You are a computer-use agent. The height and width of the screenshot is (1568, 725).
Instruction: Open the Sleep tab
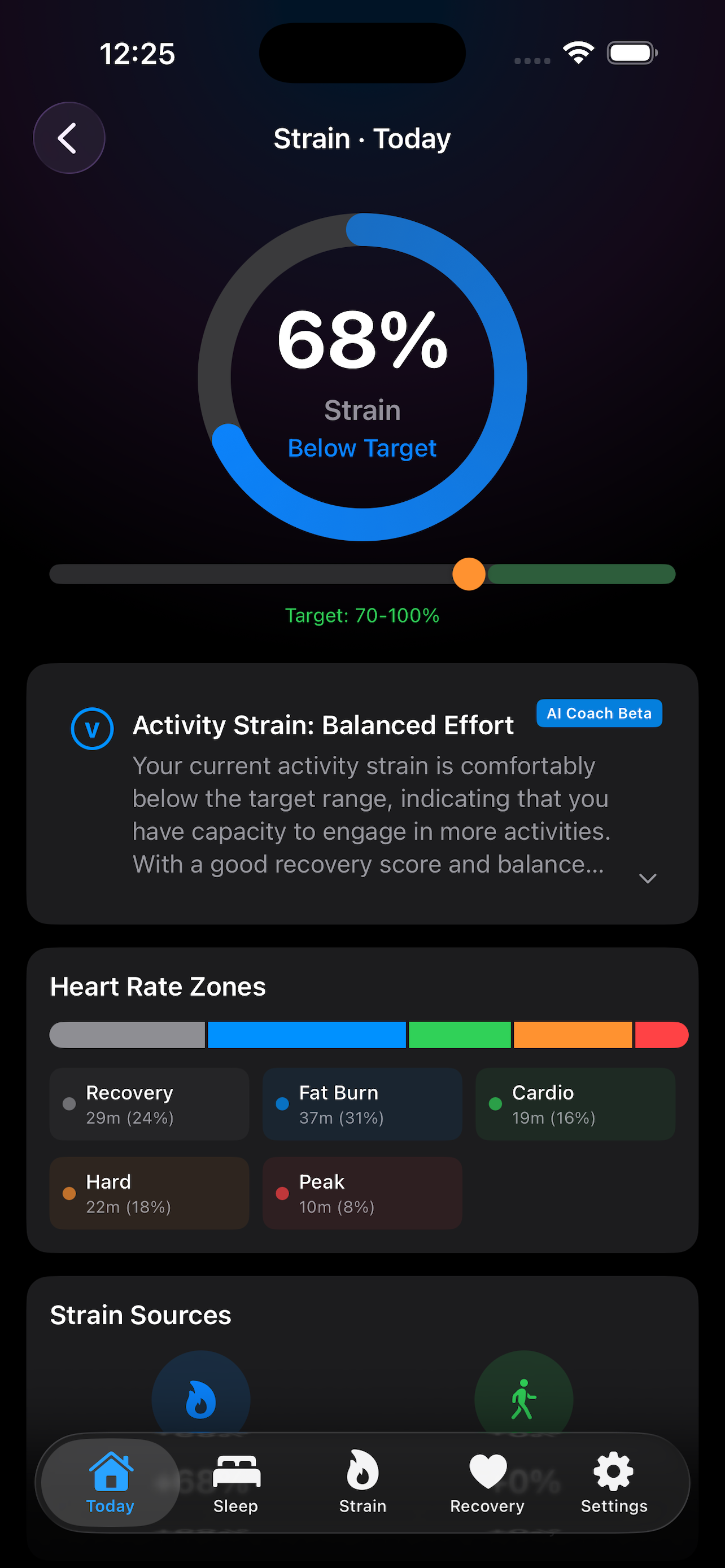click(x=236, y=1482)
